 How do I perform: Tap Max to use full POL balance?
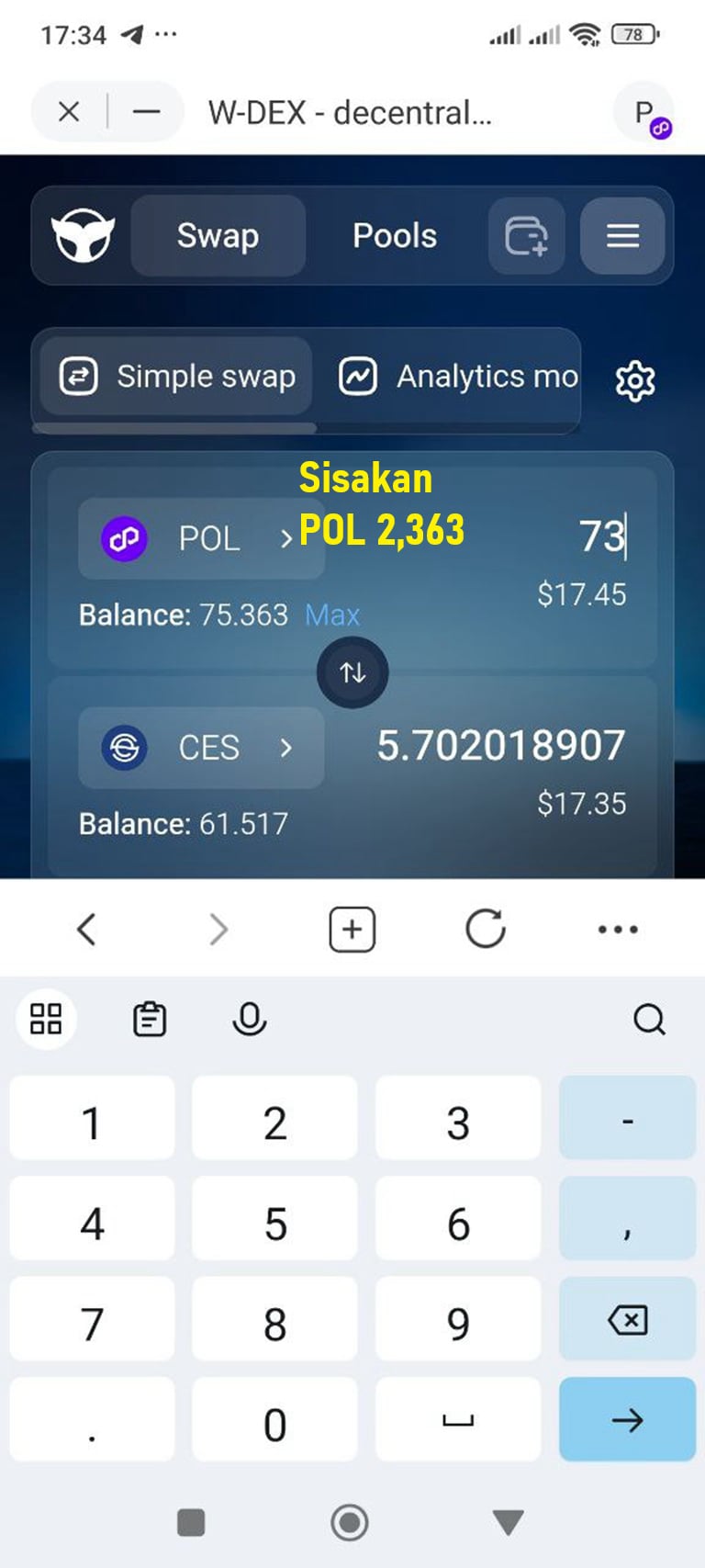332,615
